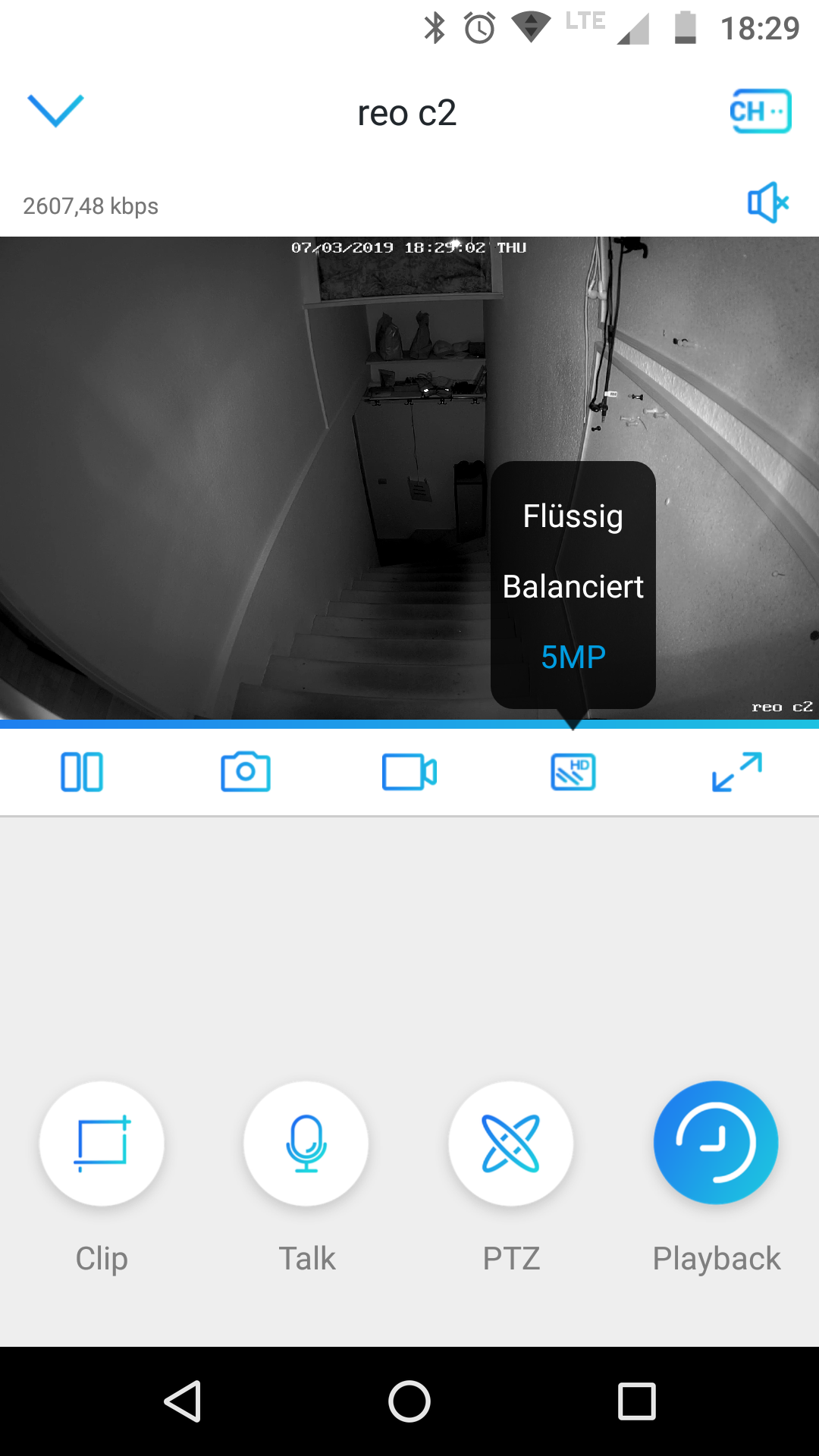Go back using the system back button

183,1401
